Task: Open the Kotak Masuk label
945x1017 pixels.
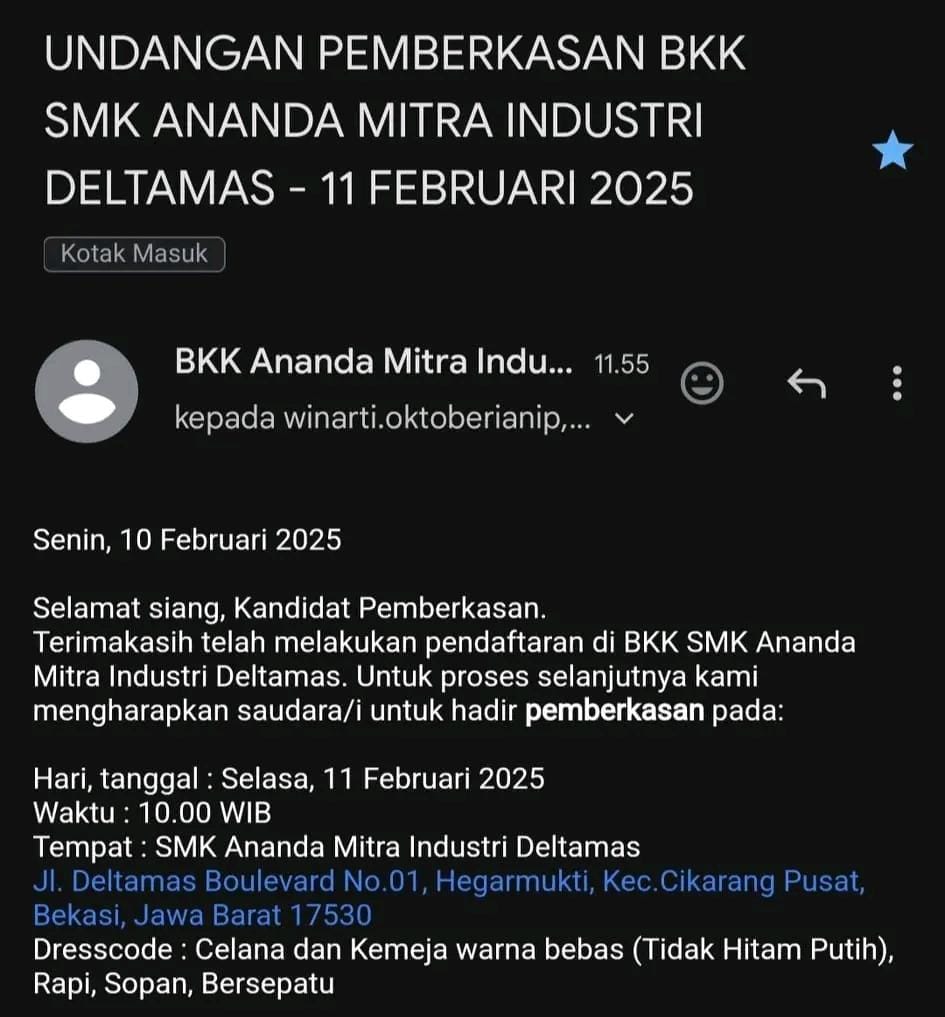Action: point(134,253)
